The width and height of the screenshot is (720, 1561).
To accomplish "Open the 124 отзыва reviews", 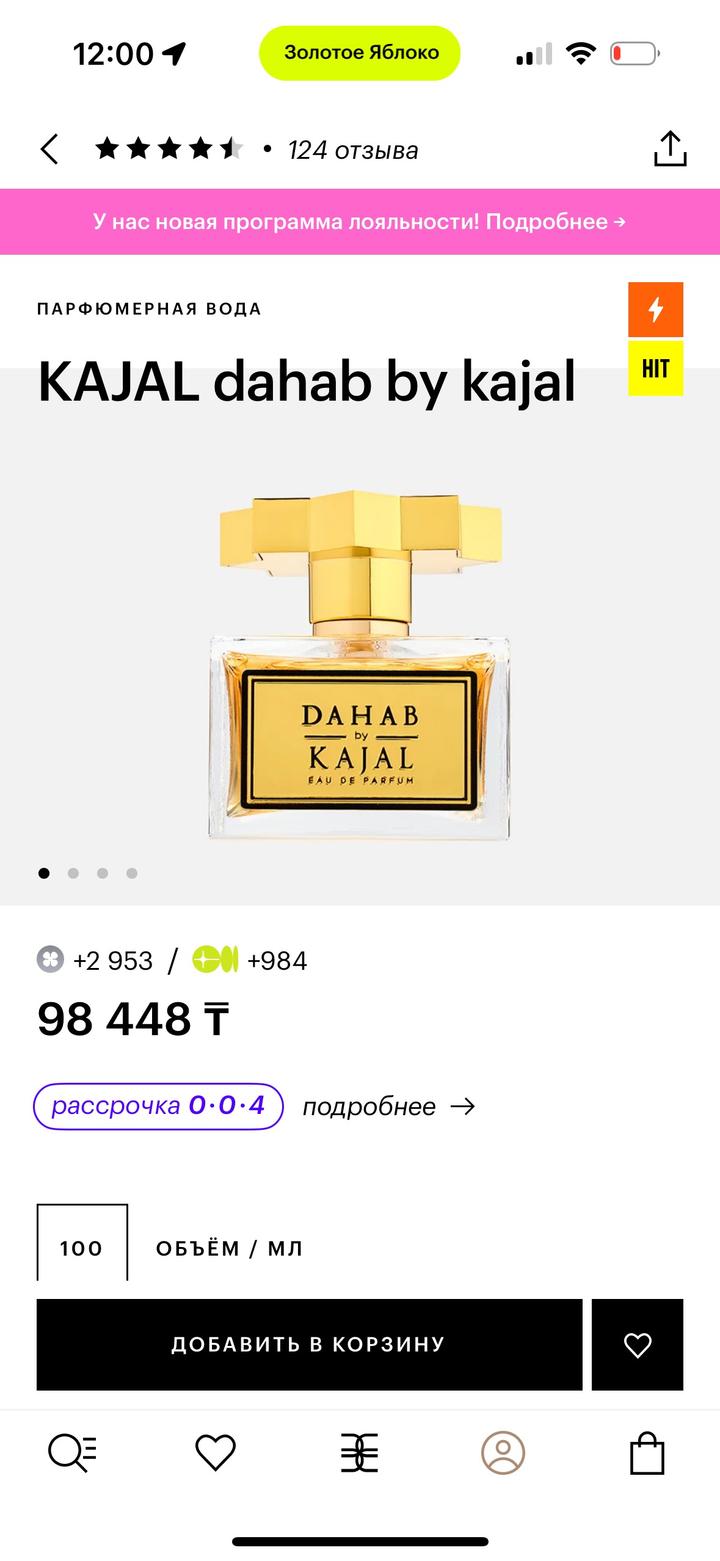I will click(x=353, y=150).
